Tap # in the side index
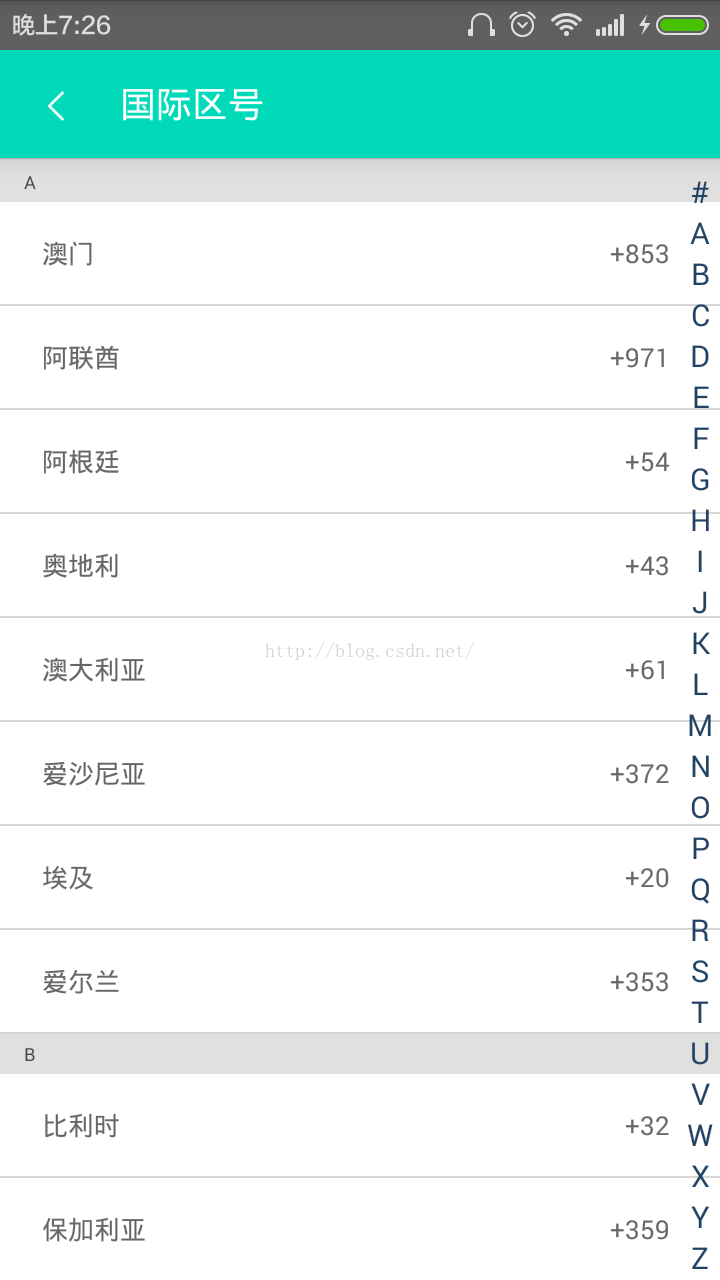Viewport: 720px width, 1280px height. click(x=700, y=192)
